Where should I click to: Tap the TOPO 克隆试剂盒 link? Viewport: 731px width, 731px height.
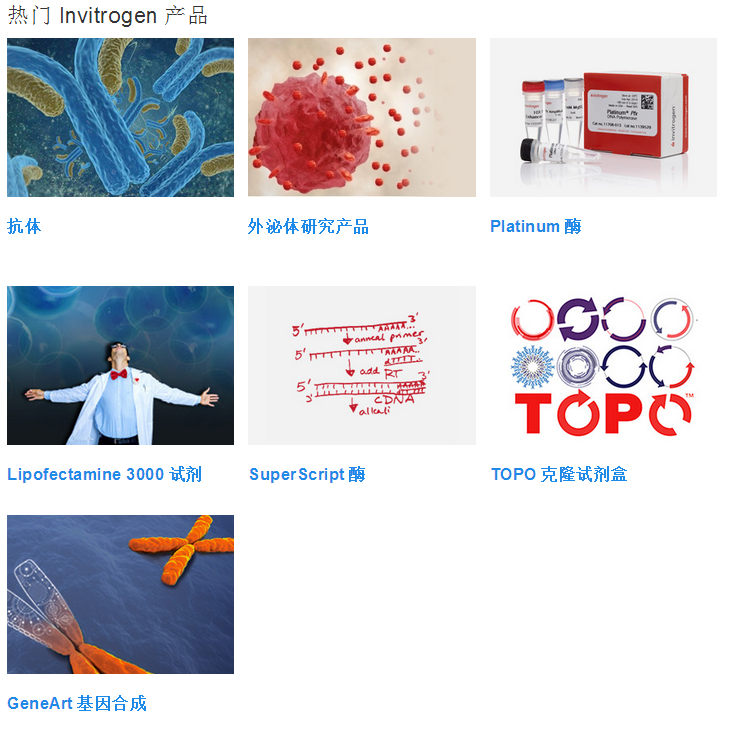click(559, 474)
